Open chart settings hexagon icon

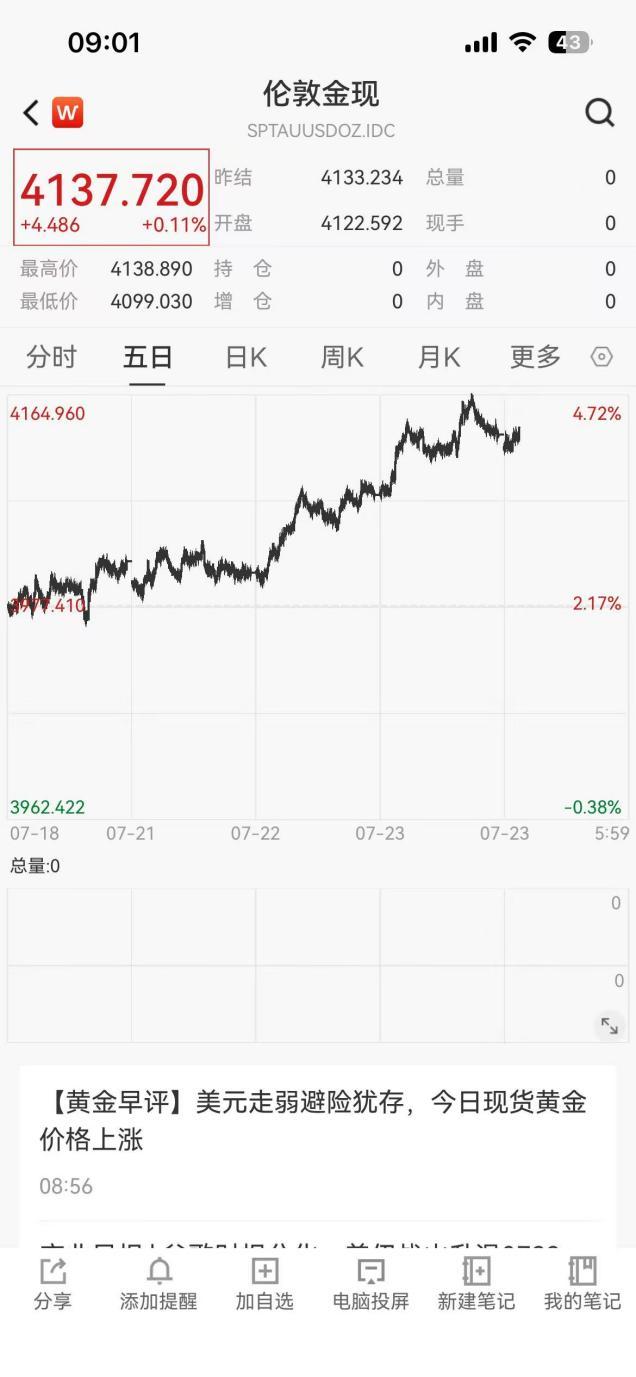[x=602, y=357]
